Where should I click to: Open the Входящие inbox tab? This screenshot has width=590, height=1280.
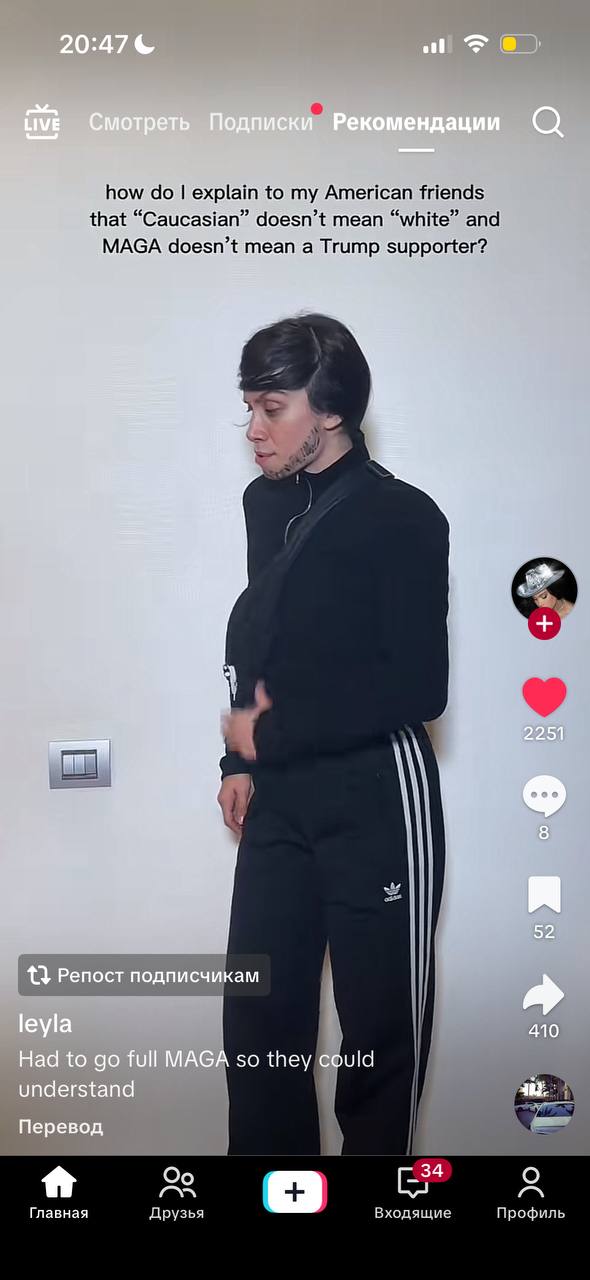[413, 1193]
